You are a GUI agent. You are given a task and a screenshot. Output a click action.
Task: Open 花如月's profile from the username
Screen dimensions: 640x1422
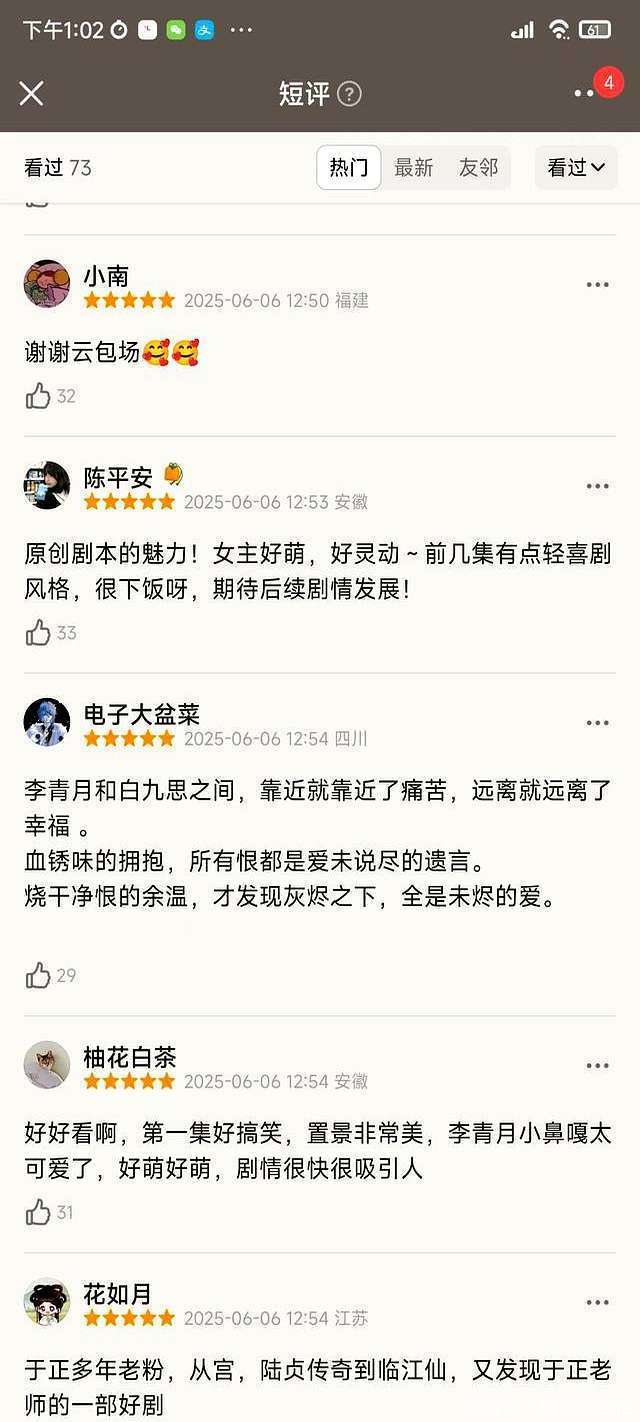point(118,1294)
